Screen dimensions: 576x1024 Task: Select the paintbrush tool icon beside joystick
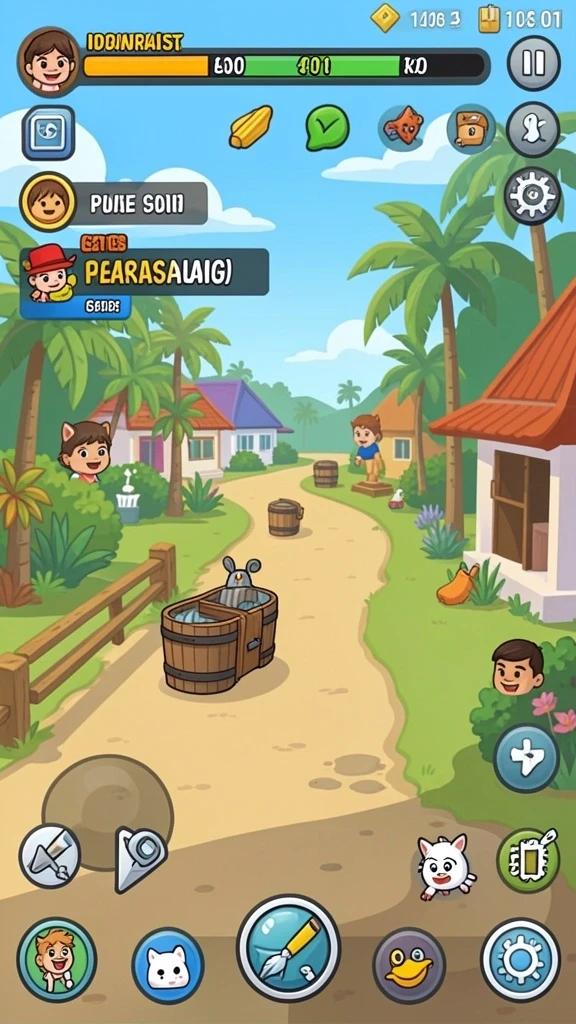[x=50, y=856]
